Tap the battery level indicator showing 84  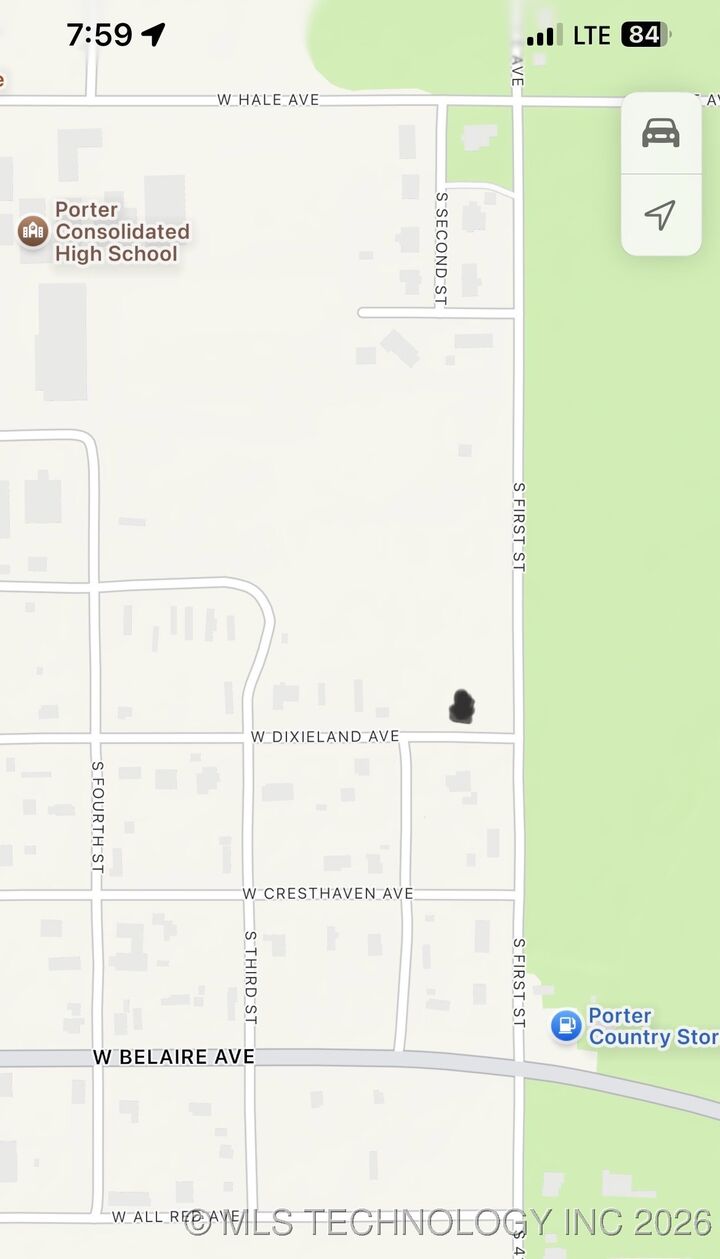643,34
